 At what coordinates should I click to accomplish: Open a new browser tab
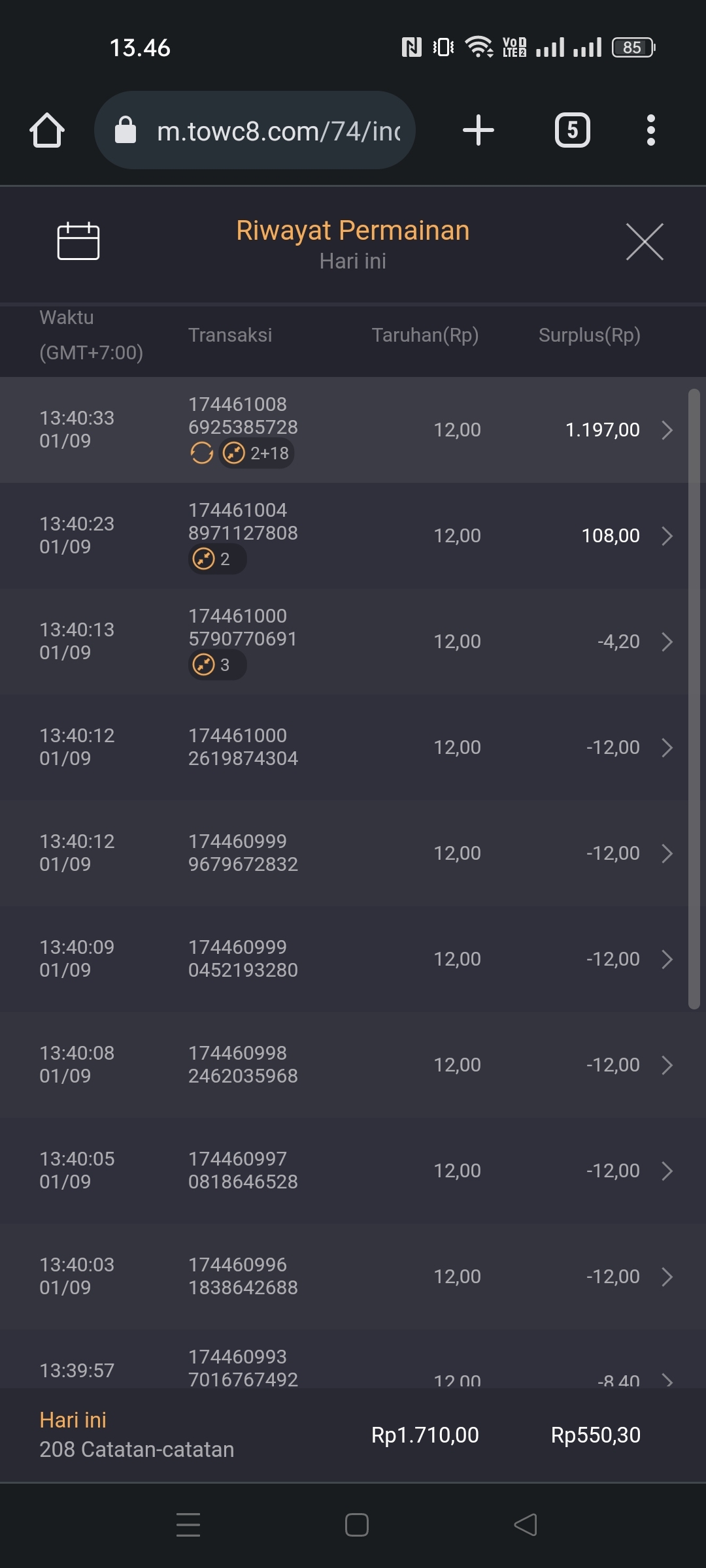[479, 130]
